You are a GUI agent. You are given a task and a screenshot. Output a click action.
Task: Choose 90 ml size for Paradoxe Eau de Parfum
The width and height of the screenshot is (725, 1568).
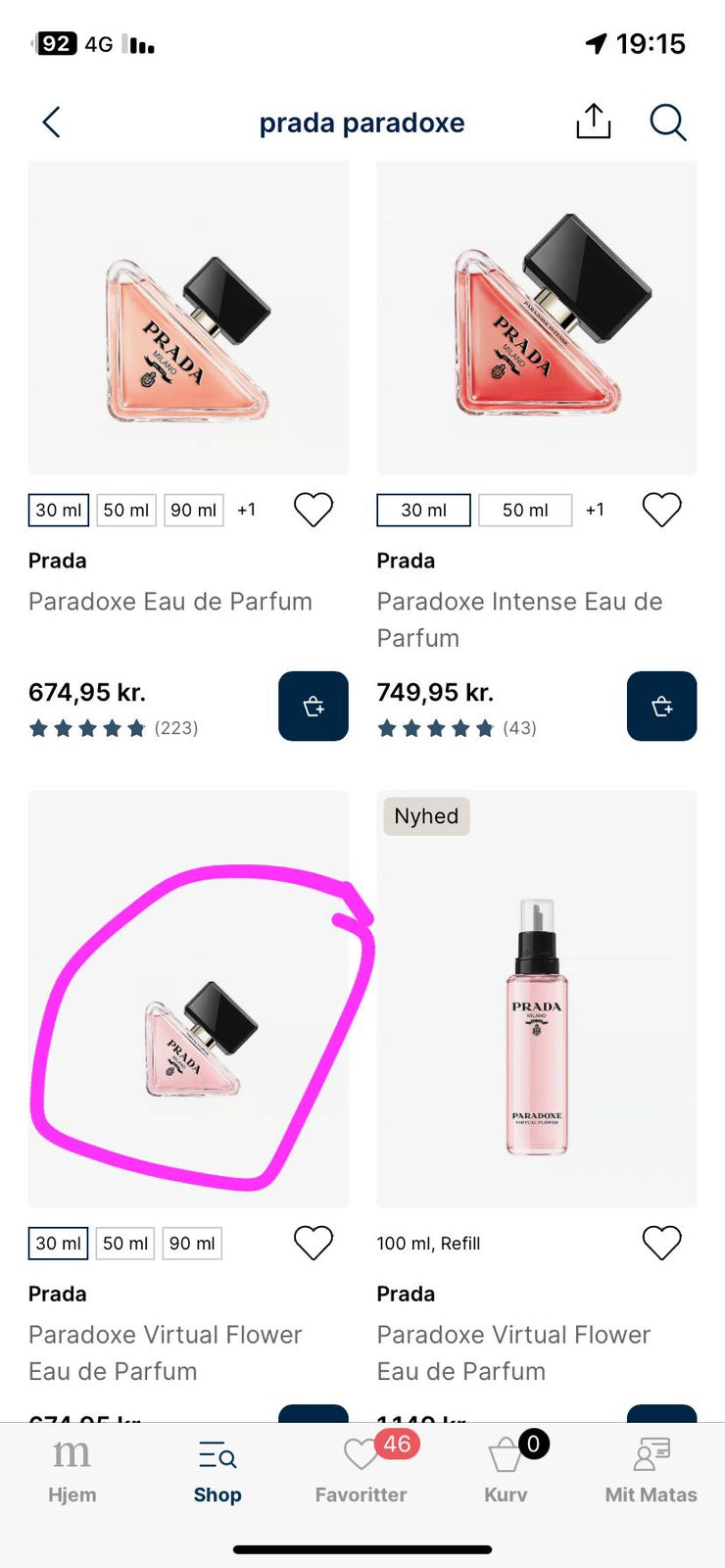pyautogui.click(x=193, y=511)
